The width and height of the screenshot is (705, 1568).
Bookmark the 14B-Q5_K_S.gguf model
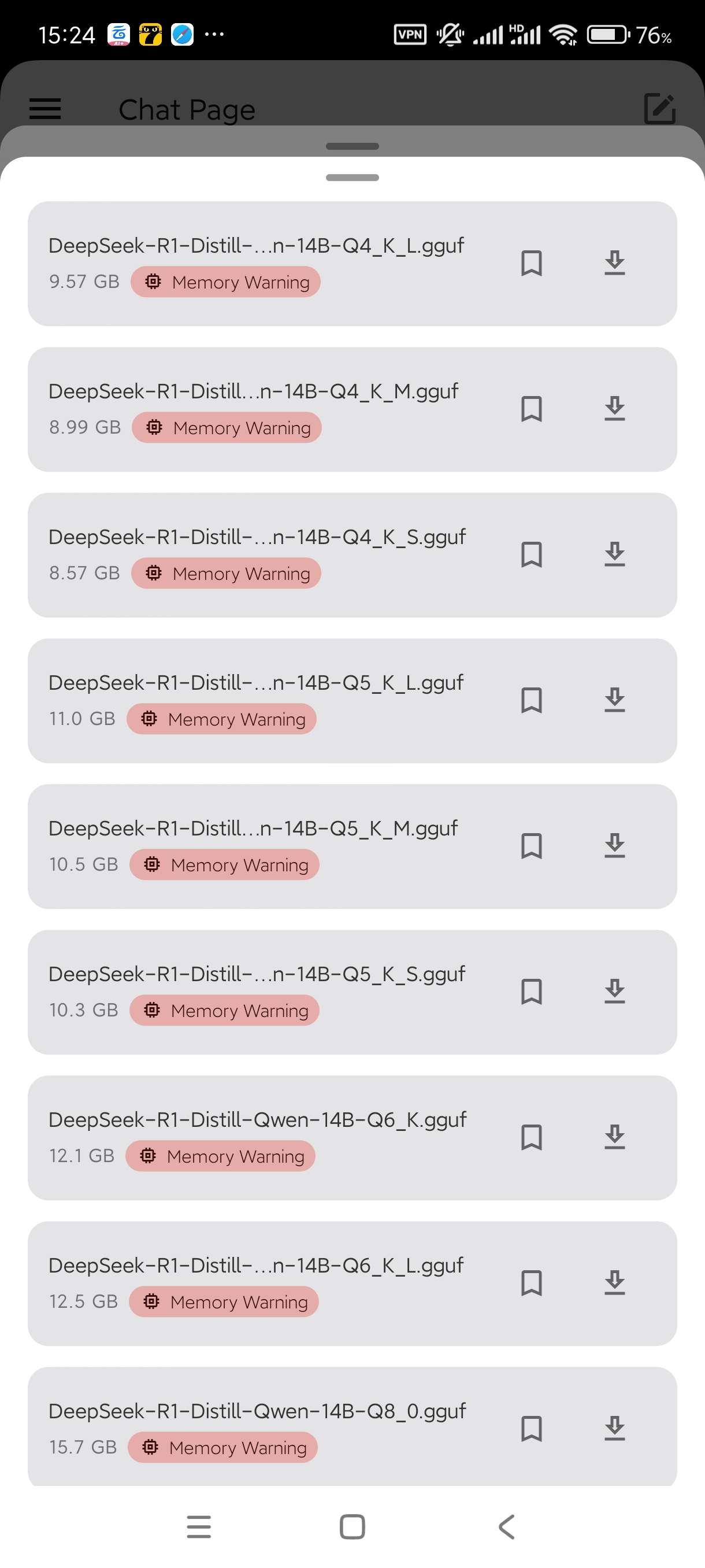[x=531, y=992]
